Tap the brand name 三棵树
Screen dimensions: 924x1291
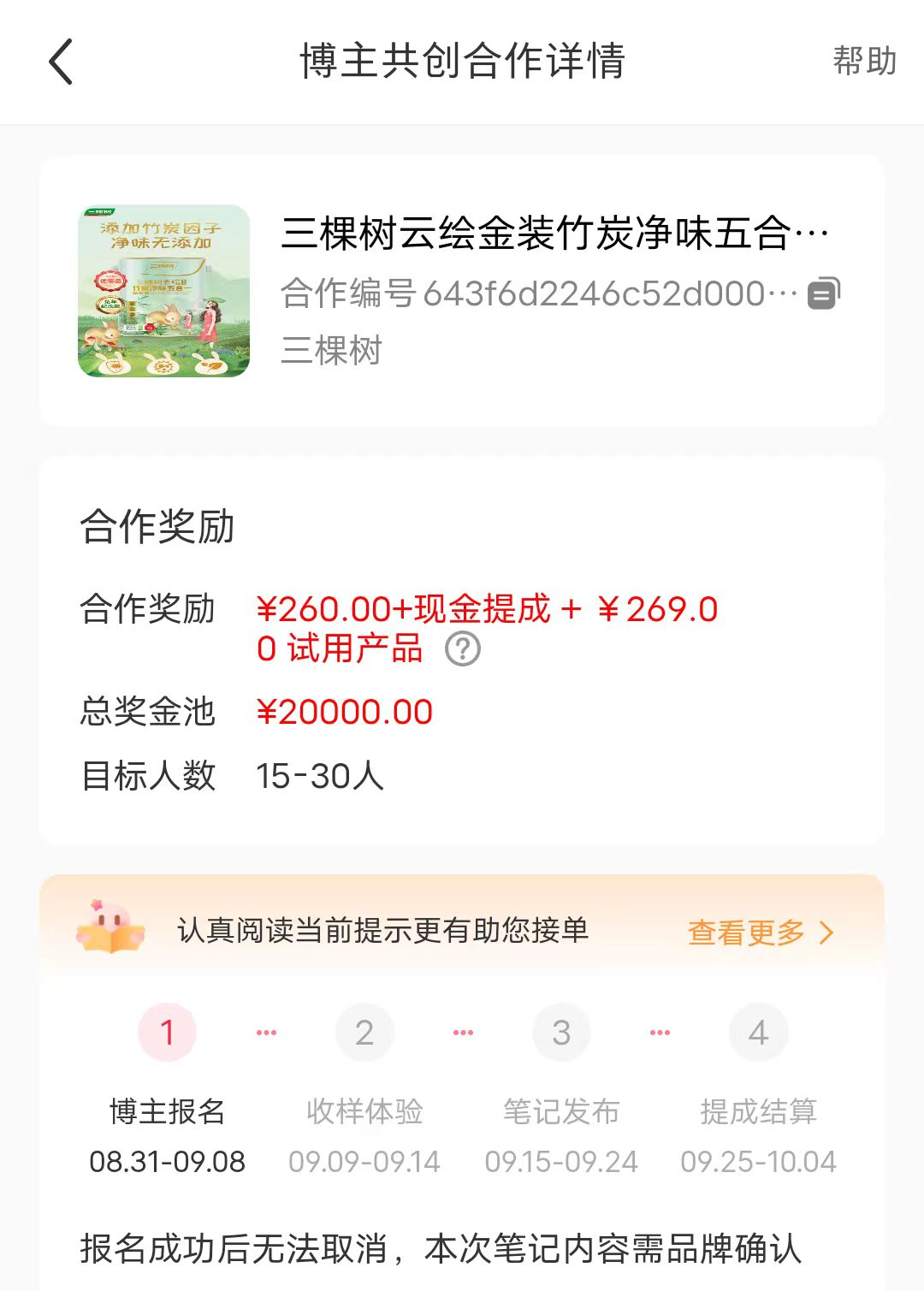coord(331,349)
